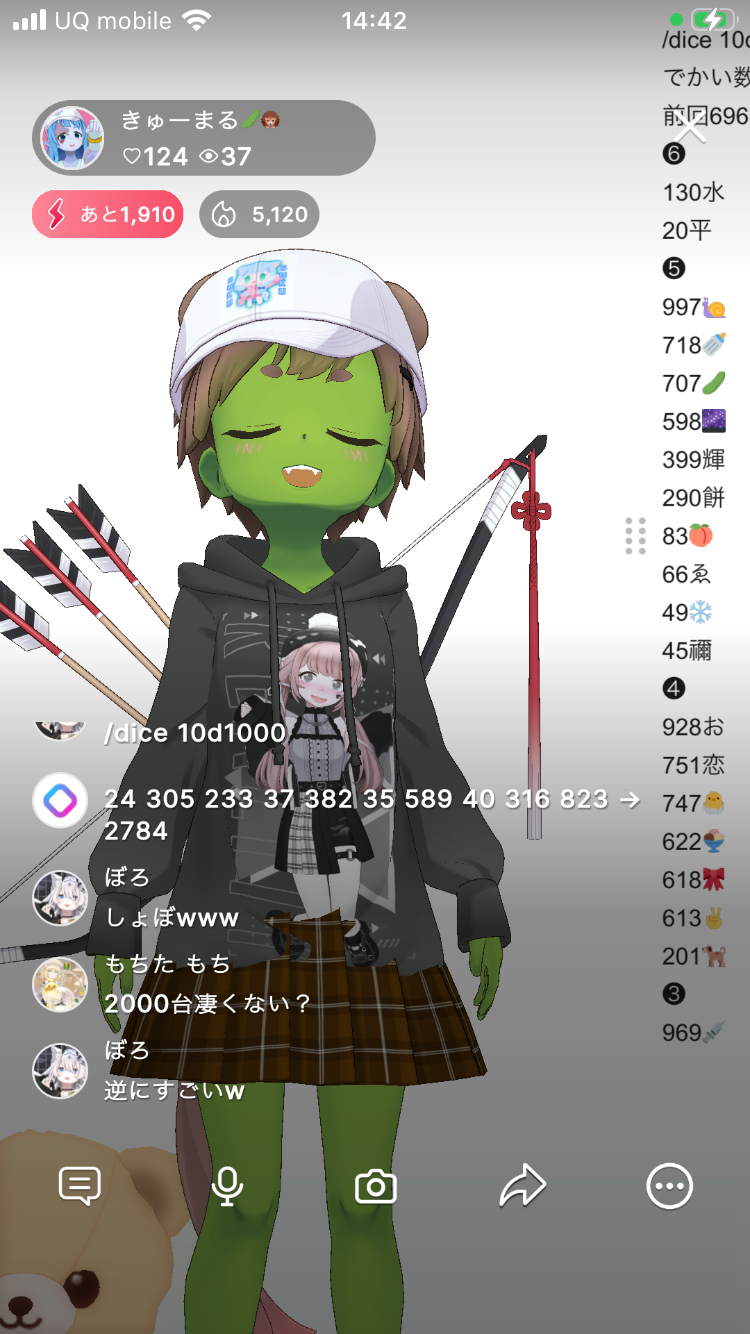Screen dimensions: 750x1334
Task: Tap the あと1,910 pink badge
Action: [108, 214]
